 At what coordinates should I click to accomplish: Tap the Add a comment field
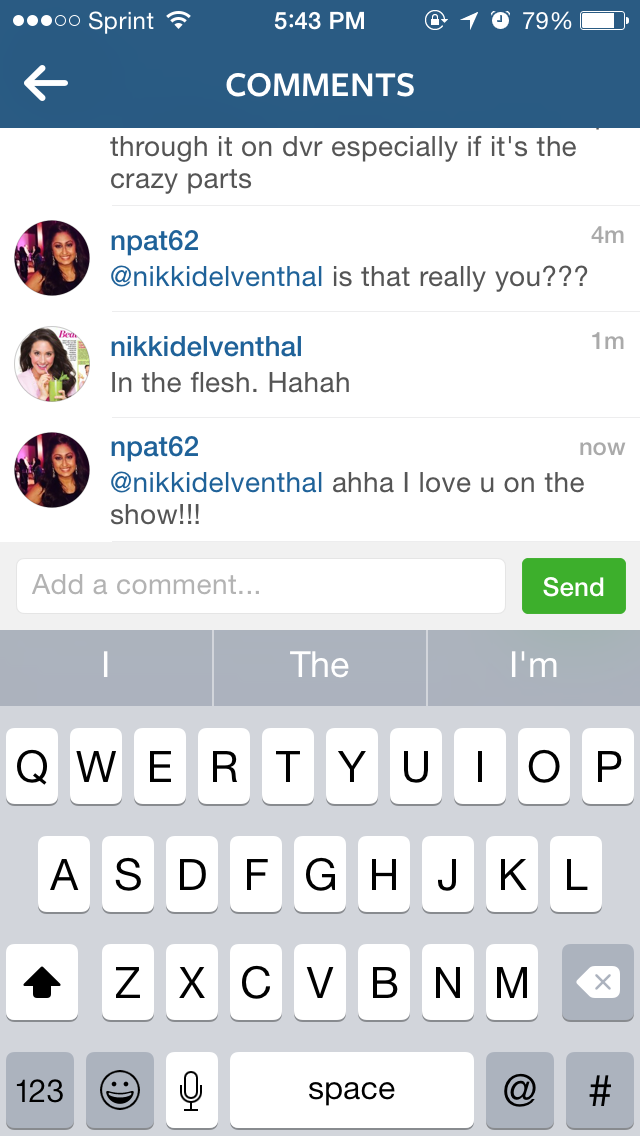(x=261, y=586)
